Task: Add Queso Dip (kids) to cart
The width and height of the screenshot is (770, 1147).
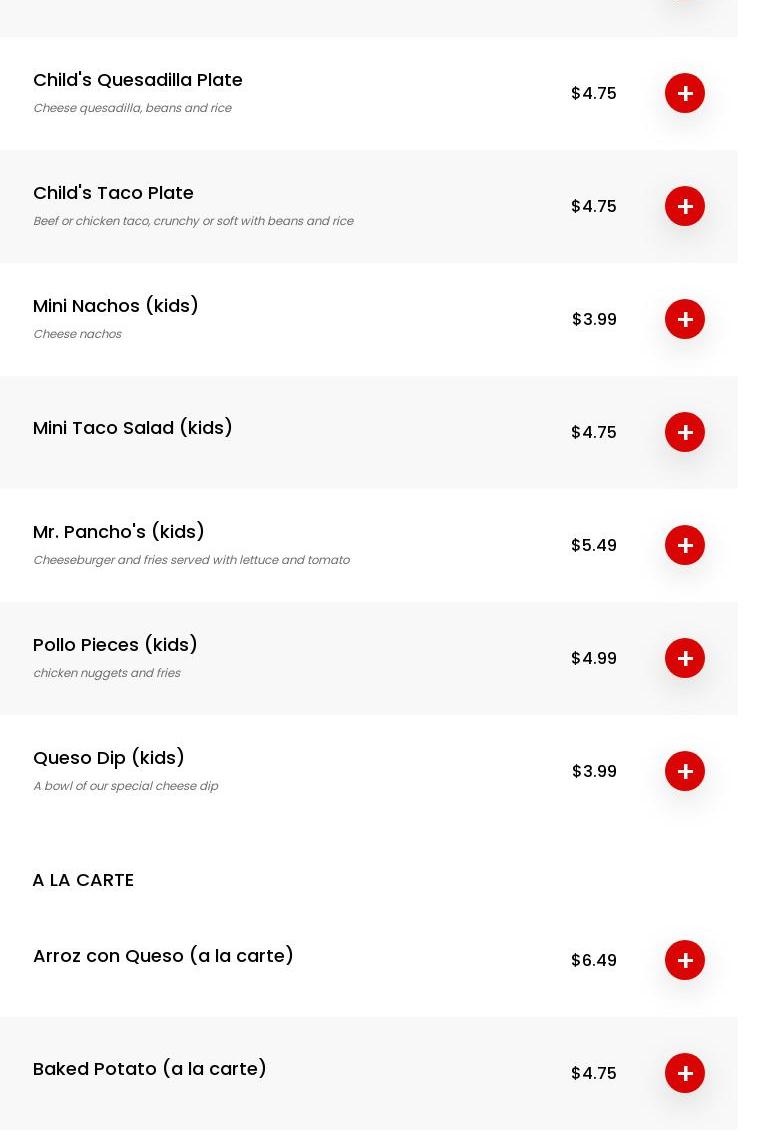Action: tap(685, 771)
